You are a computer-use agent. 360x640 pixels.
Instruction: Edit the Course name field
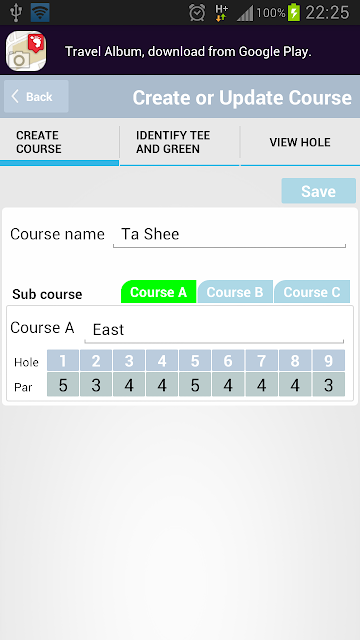(x=229, y=235)
